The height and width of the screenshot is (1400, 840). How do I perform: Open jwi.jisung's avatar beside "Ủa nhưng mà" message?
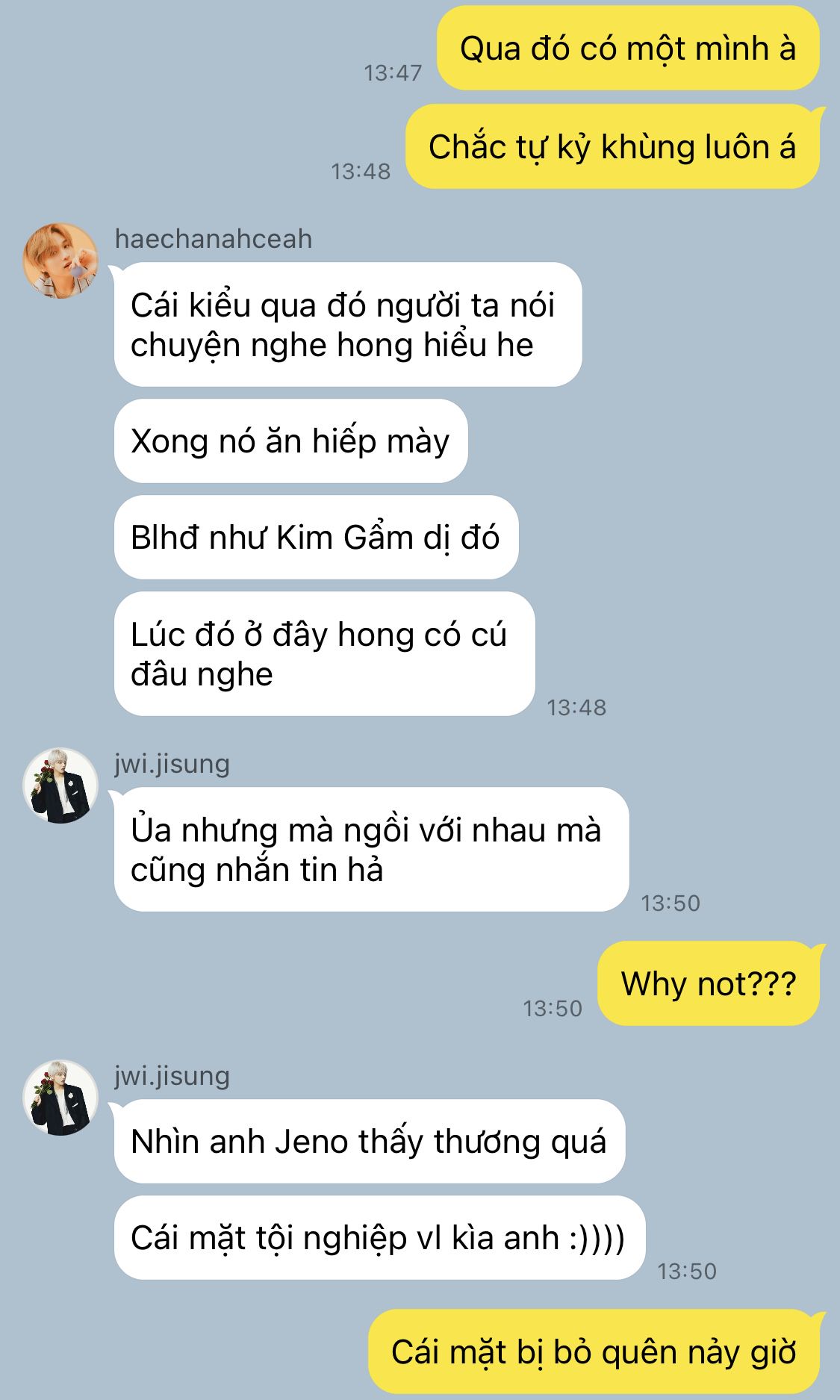[x=60, y=785]
